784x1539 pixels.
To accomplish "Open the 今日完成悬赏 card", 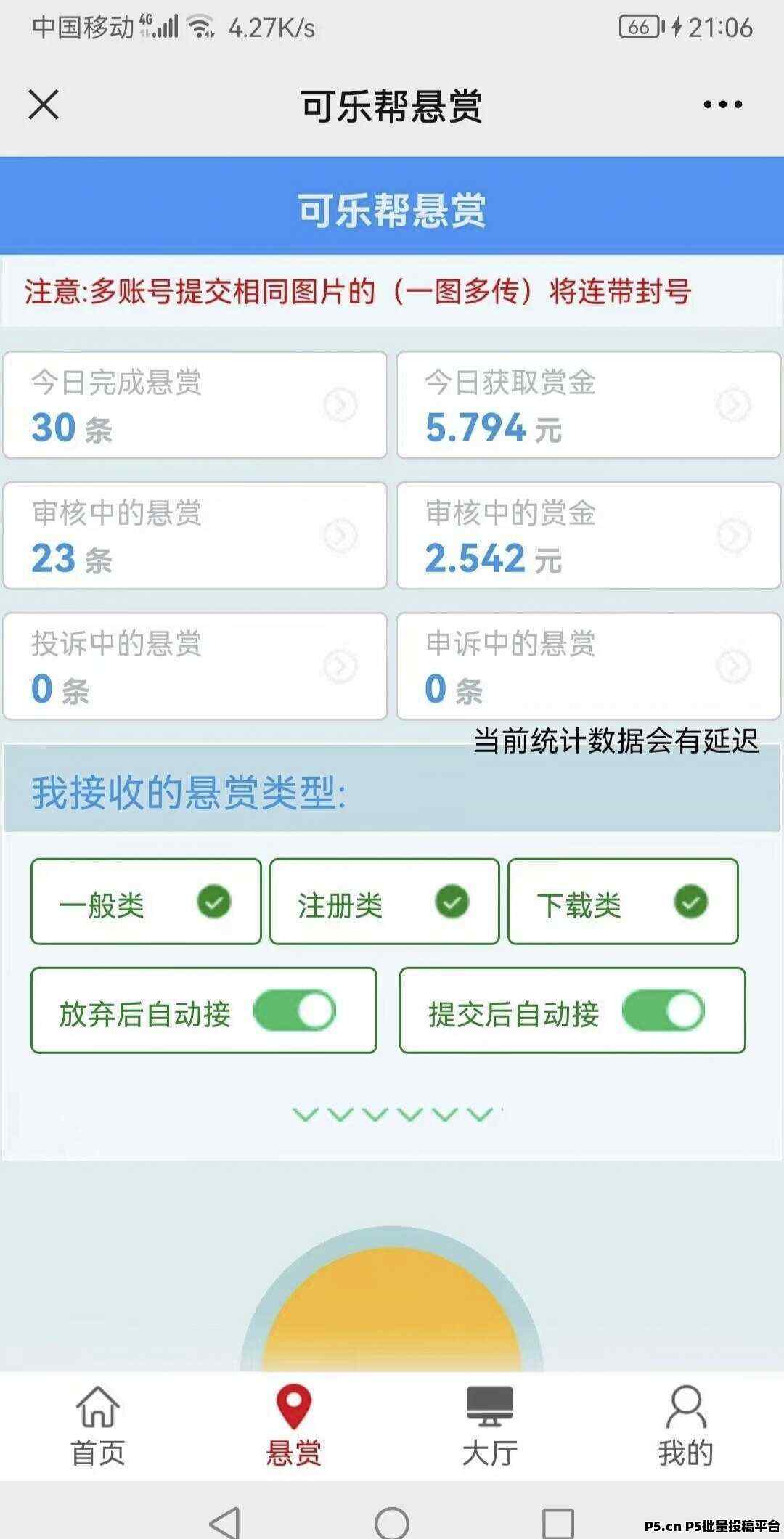I will point(195,405).
